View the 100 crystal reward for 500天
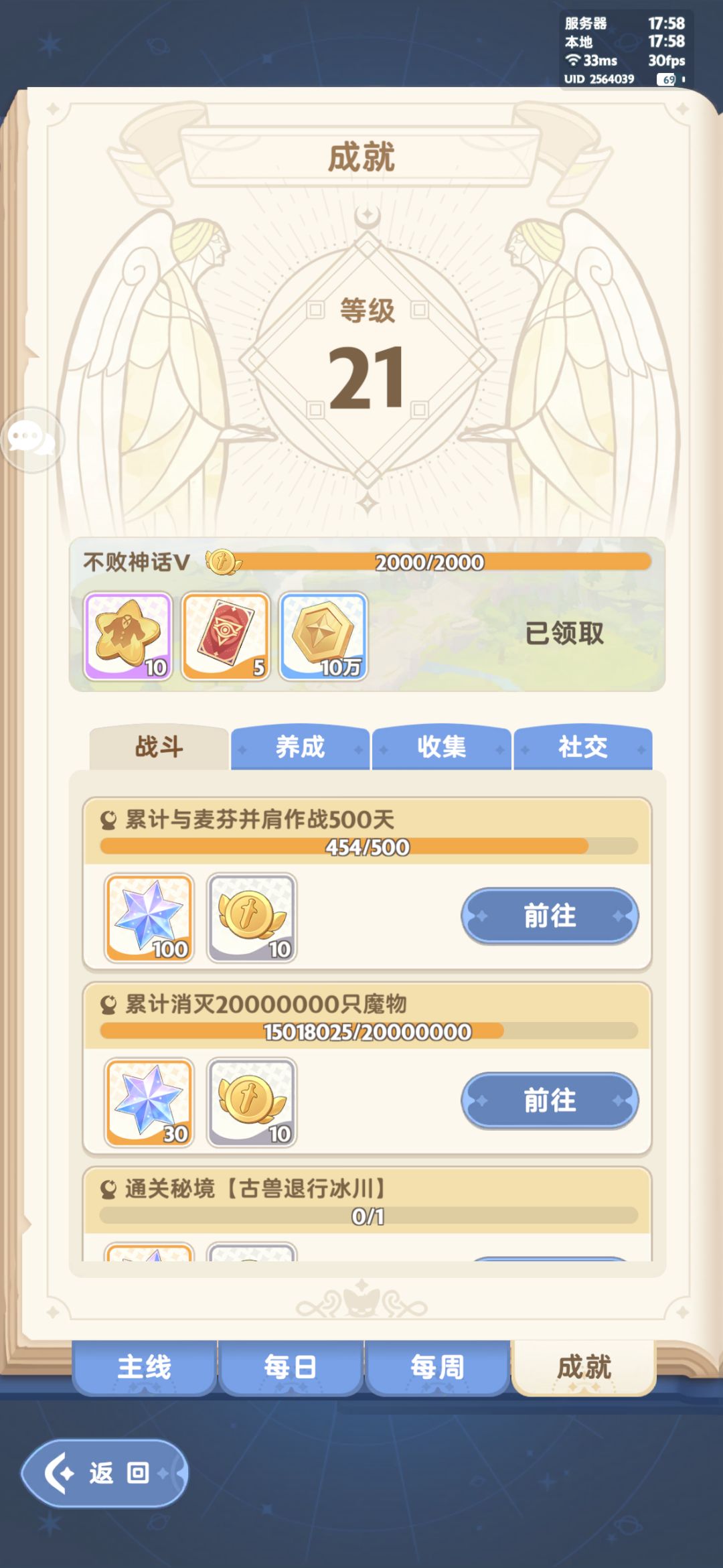The image size is (723, 1568). 149,918
